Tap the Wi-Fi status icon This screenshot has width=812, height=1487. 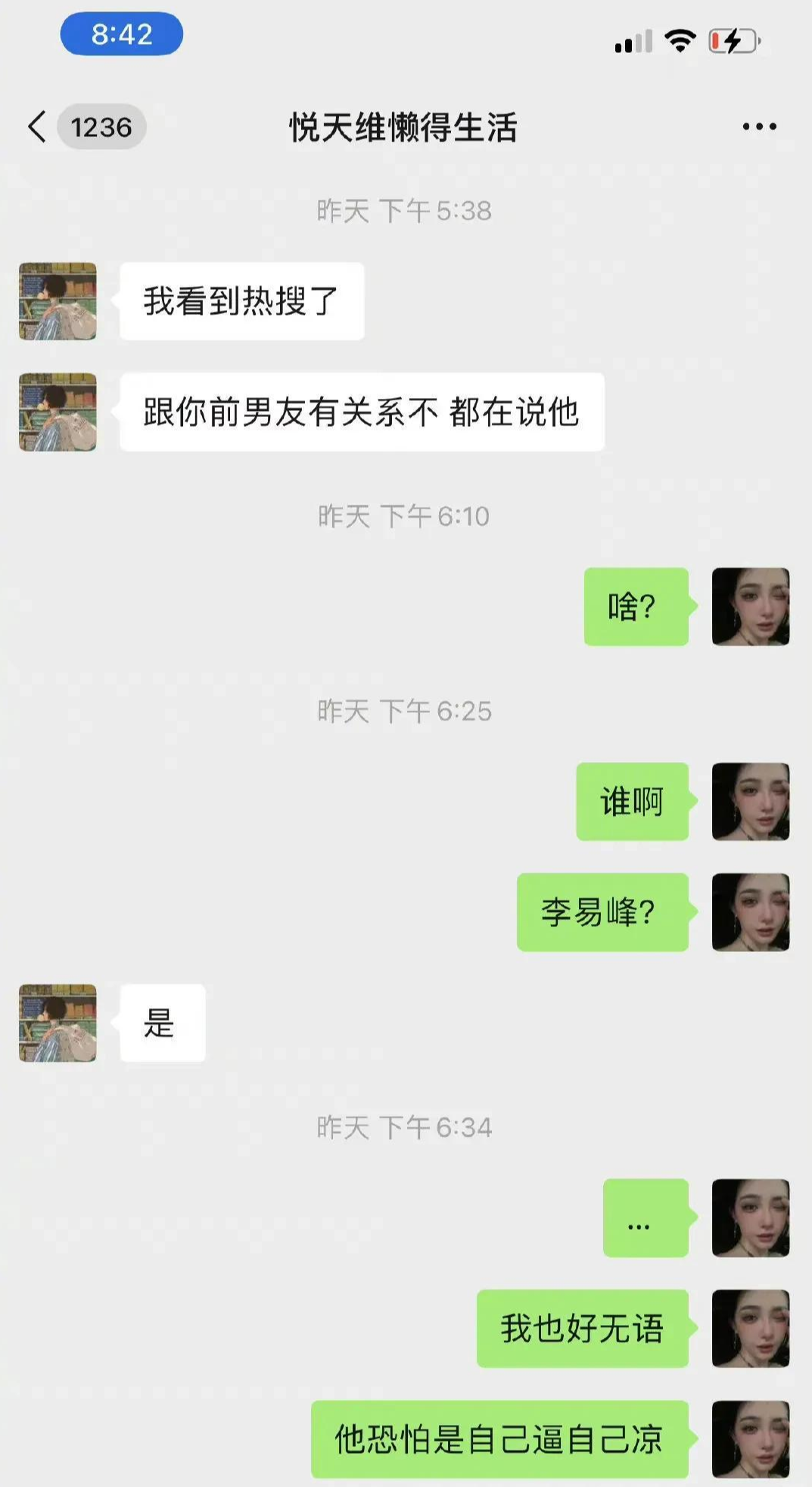pos(679,42)
